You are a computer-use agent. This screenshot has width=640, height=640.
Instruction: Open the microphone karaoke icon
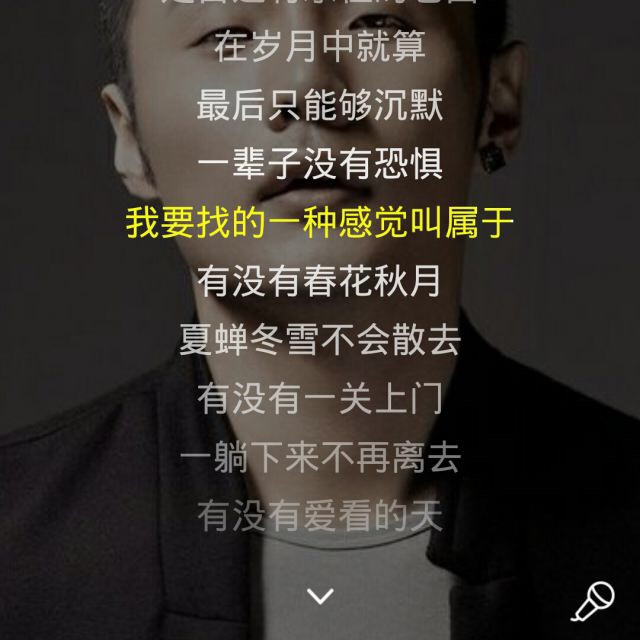(592, 601)
